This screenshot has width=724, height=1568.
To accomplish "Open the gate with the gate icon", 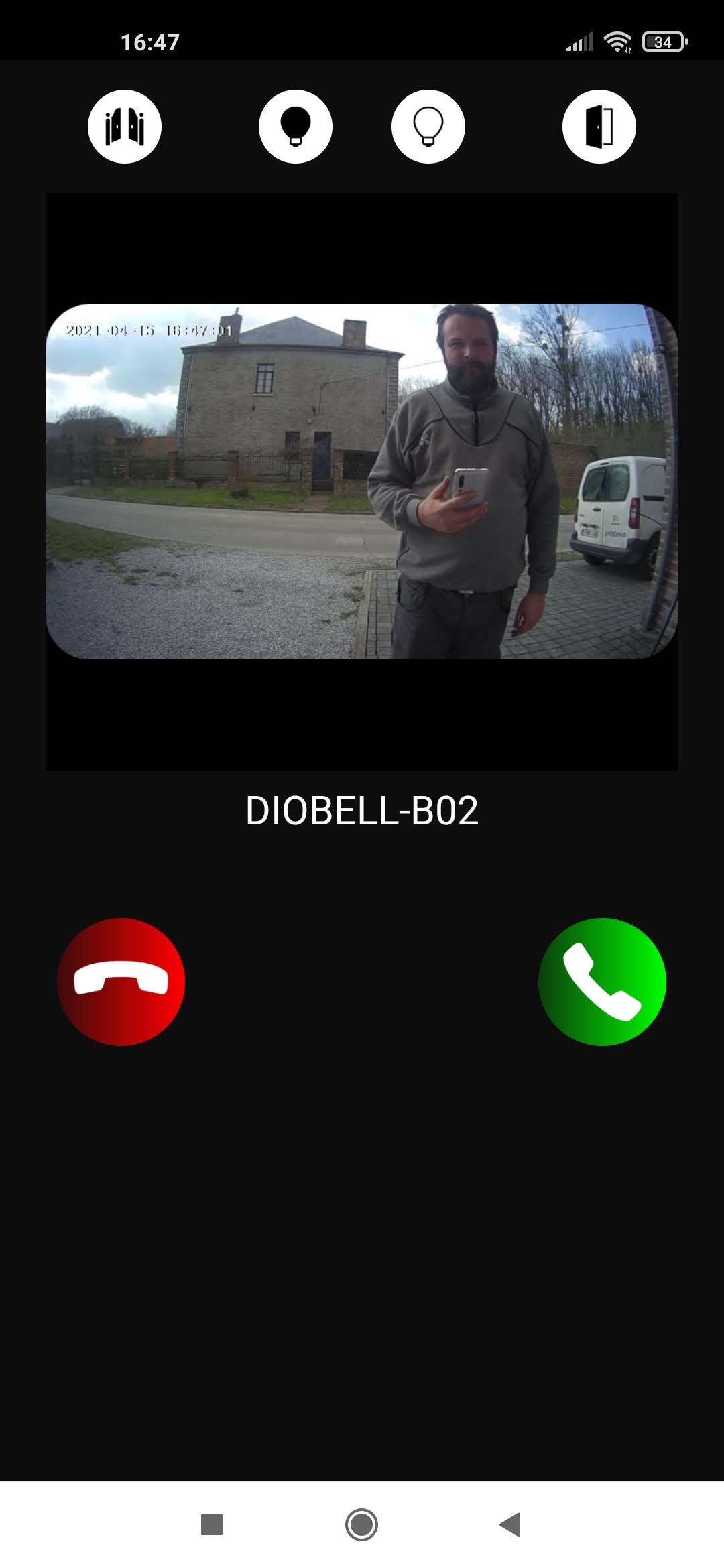I will [x=125, y=127].
